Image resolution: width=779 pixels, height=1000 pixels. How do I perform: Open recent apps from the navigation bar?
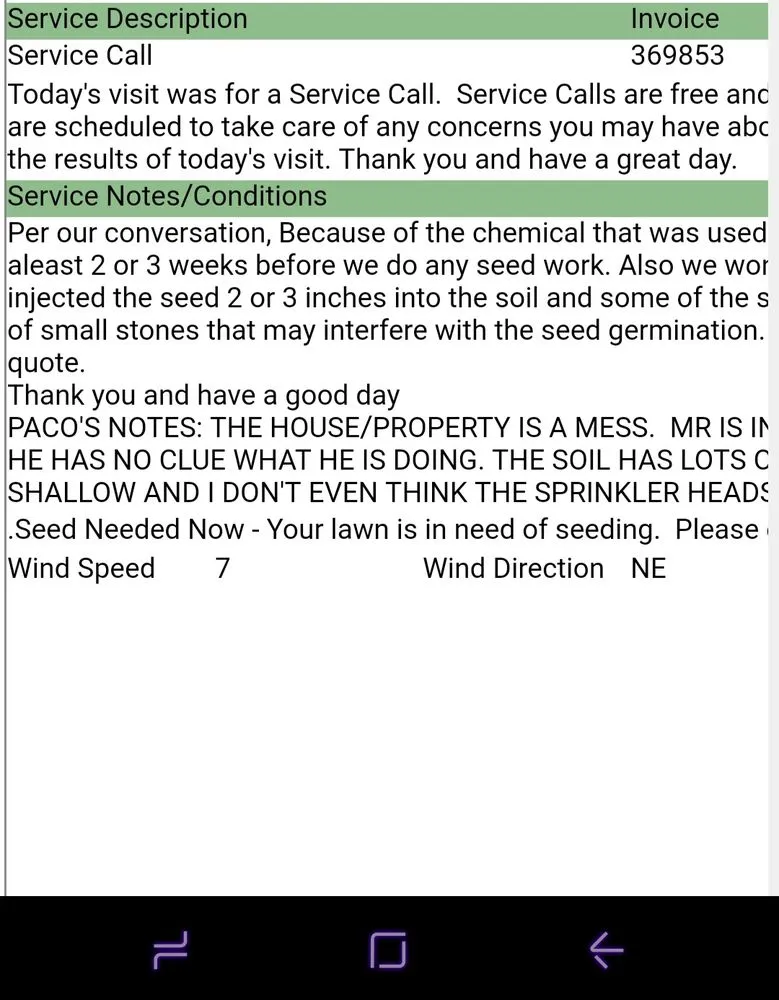(x=171, y=949)
